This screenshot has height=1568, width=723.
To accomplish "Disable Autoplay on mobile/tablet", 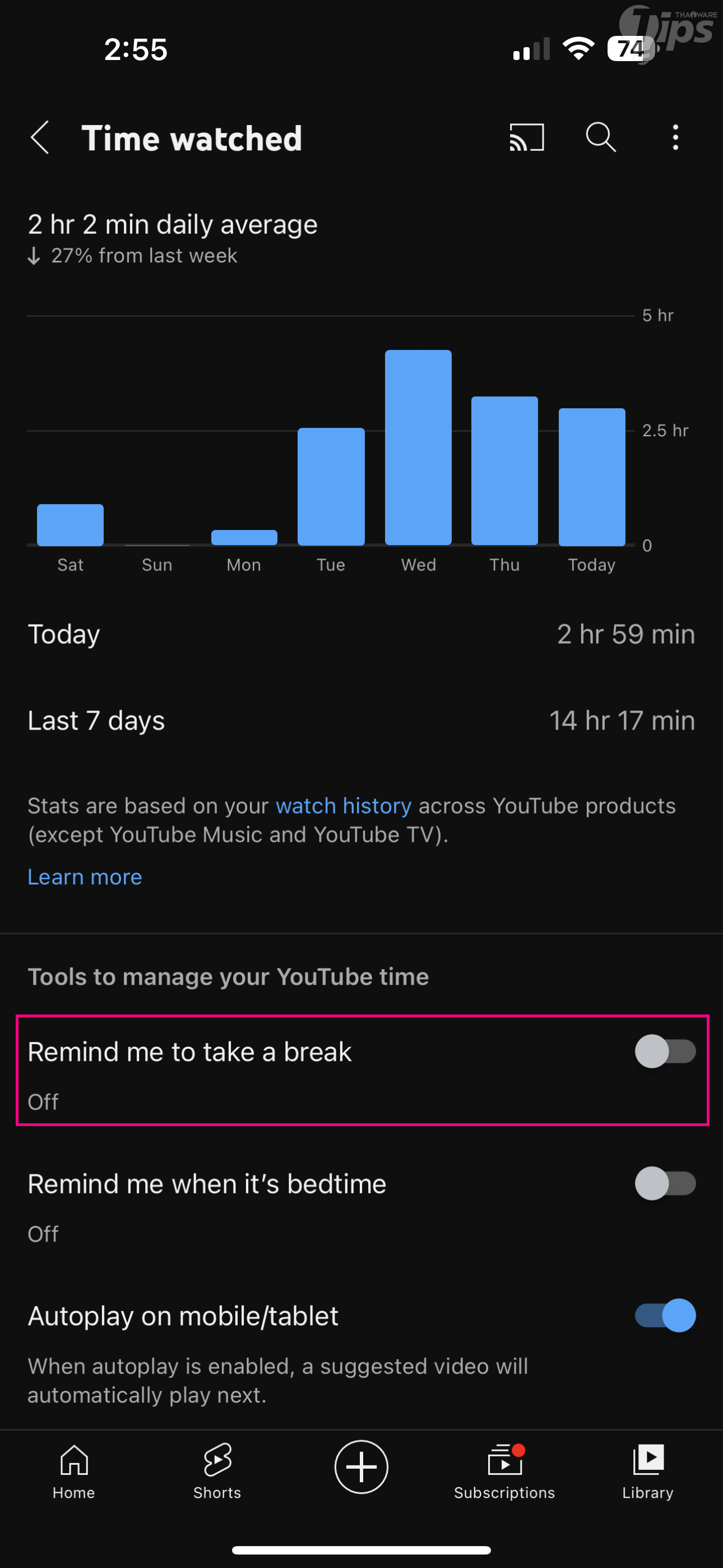I will [665, 1316].
